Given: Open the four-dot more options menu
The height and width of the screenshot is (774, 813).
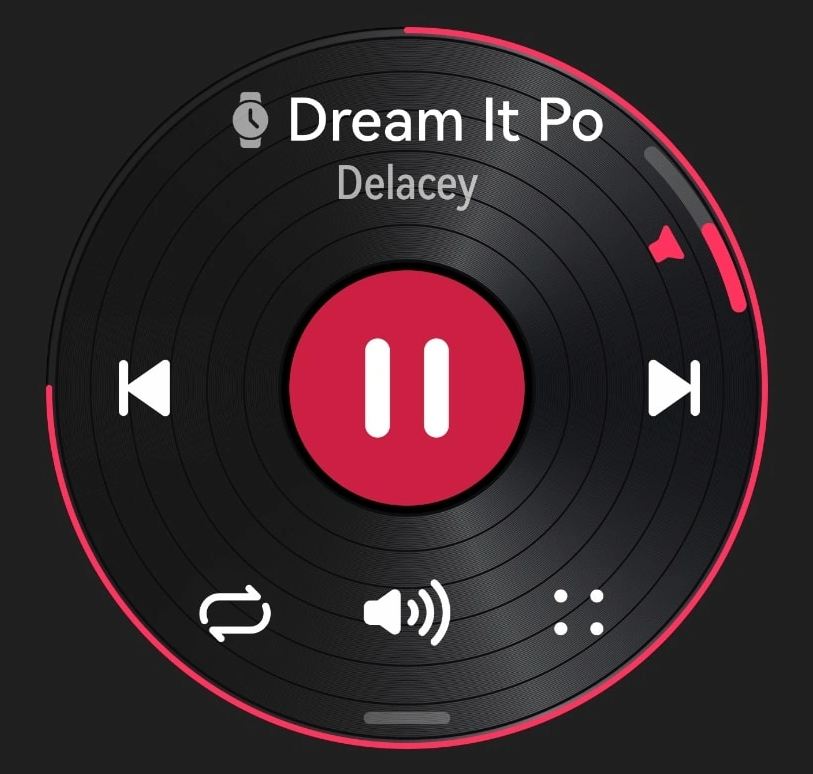Looking at the screenshot, I should [x=579, y=613].
